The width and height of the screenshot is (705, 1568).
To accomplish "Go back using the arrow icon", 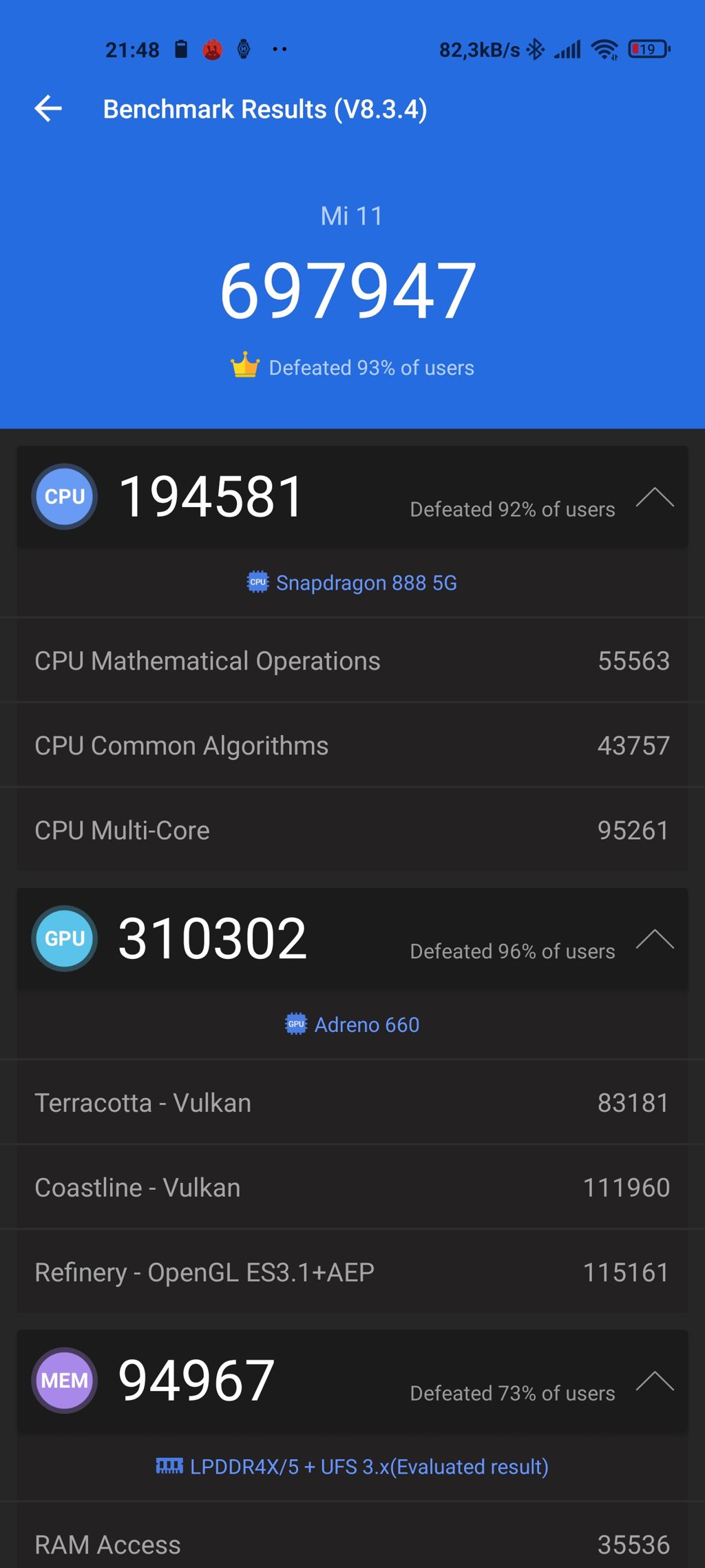I will 48,109.
